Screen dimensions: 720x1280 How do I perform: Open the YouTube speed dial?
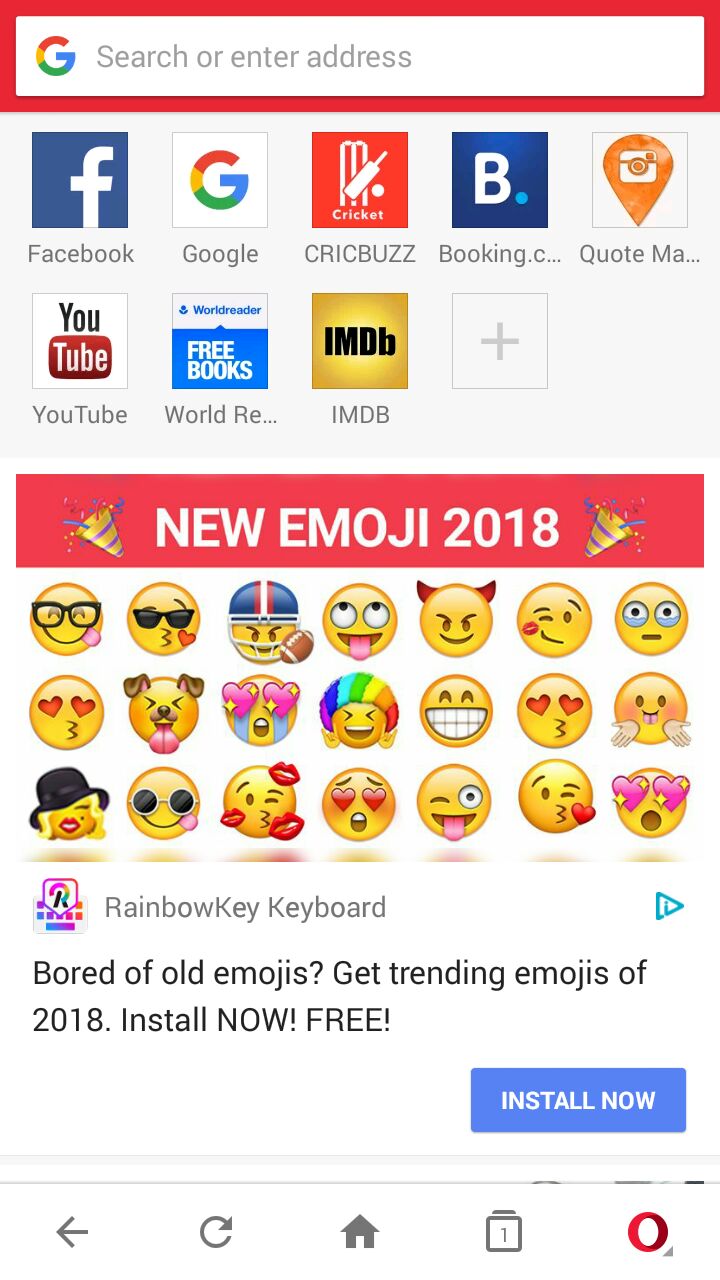[x=80, y=341]
